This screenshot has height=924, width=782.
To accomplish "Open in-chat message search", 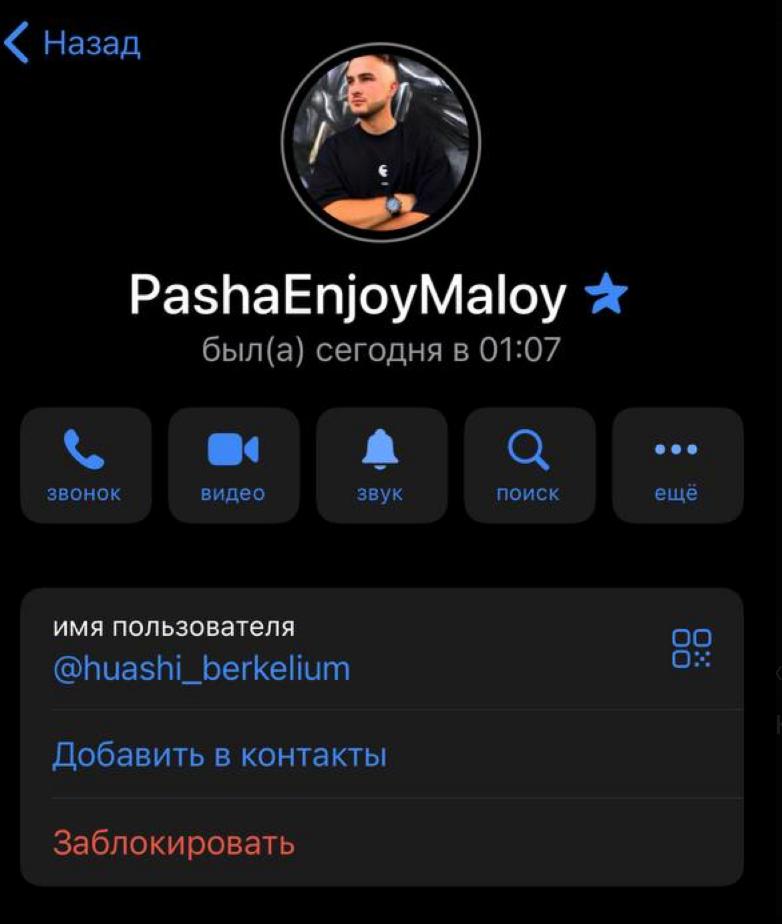I will pos(529,463).
